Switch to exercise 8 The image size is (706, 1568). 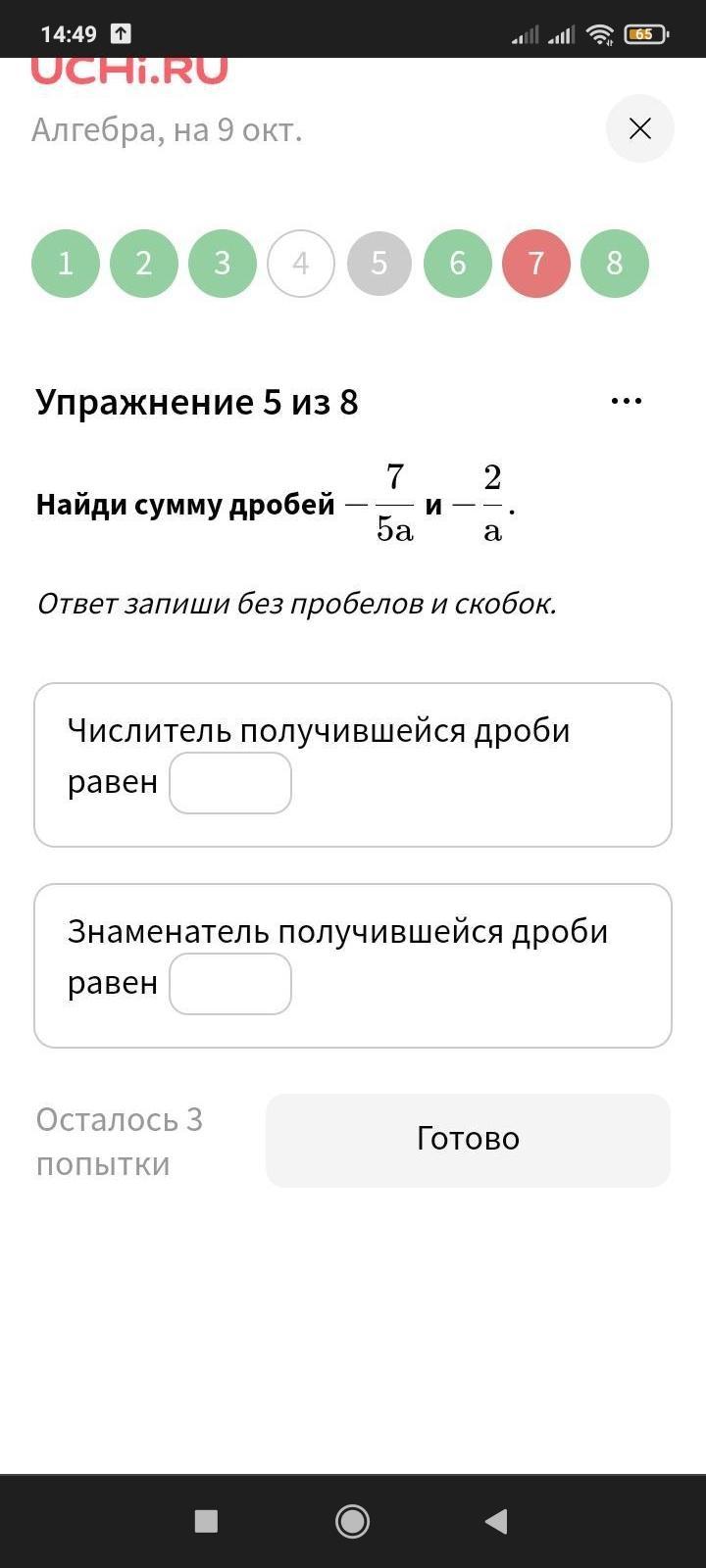(x=615, y=264)
